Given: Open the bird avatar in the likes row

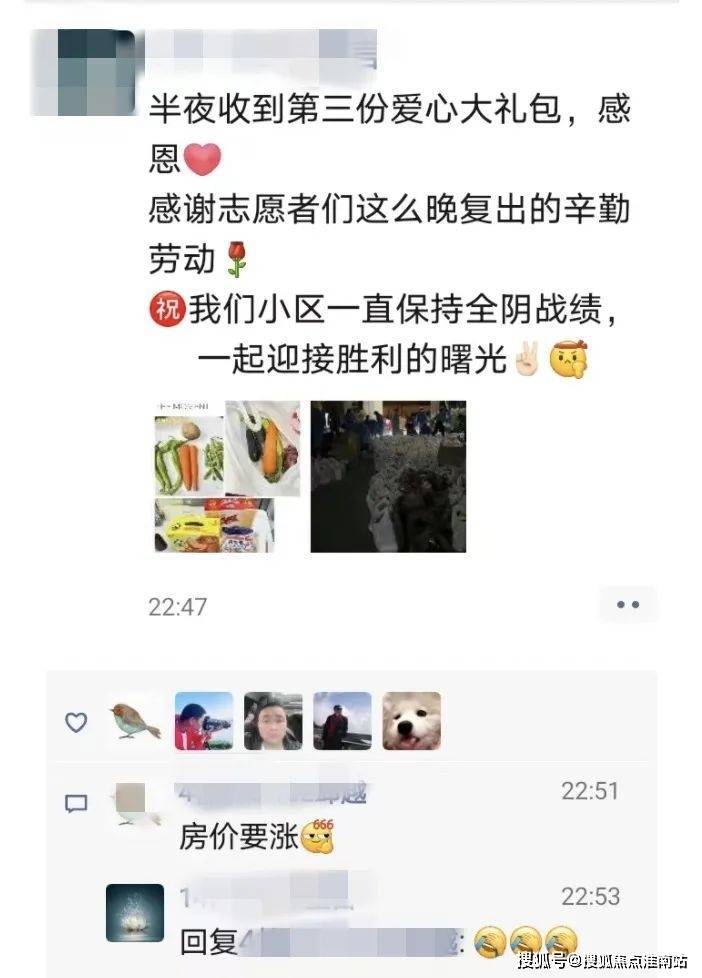Looking at the screenshot, I should click(x=135, y=720).
